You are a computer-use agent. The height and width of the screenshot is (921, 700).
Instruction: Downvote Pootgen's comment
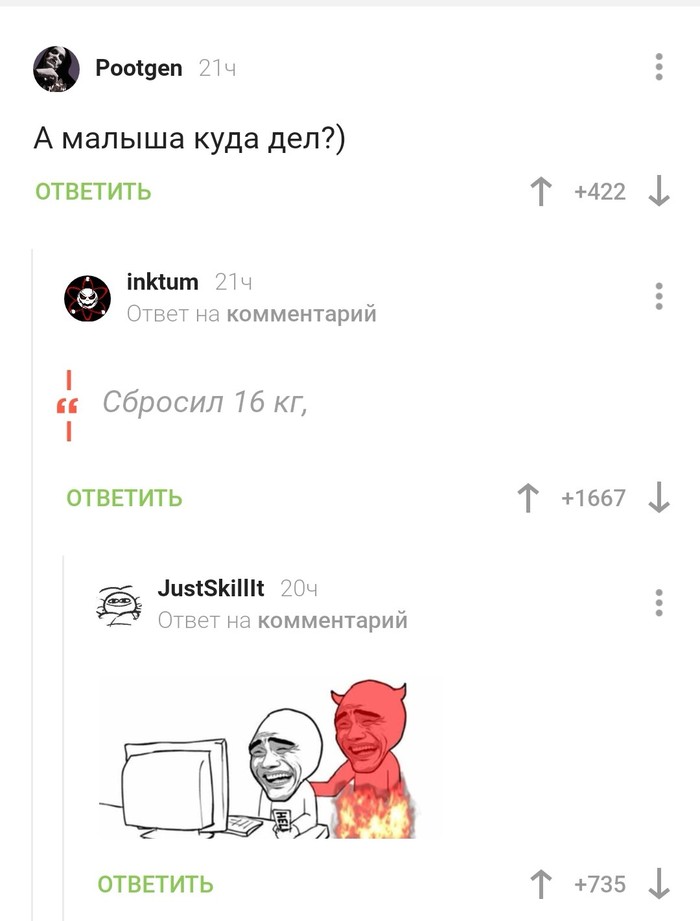pyautogui.click(x=658, y=191)
